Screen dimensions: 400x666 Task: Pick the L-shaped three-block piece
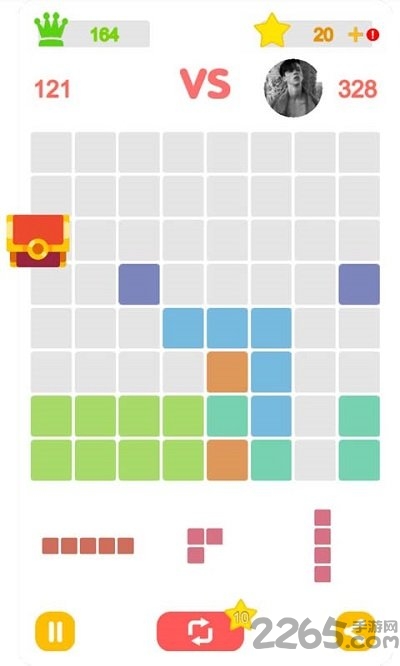(x=205, y=546)
